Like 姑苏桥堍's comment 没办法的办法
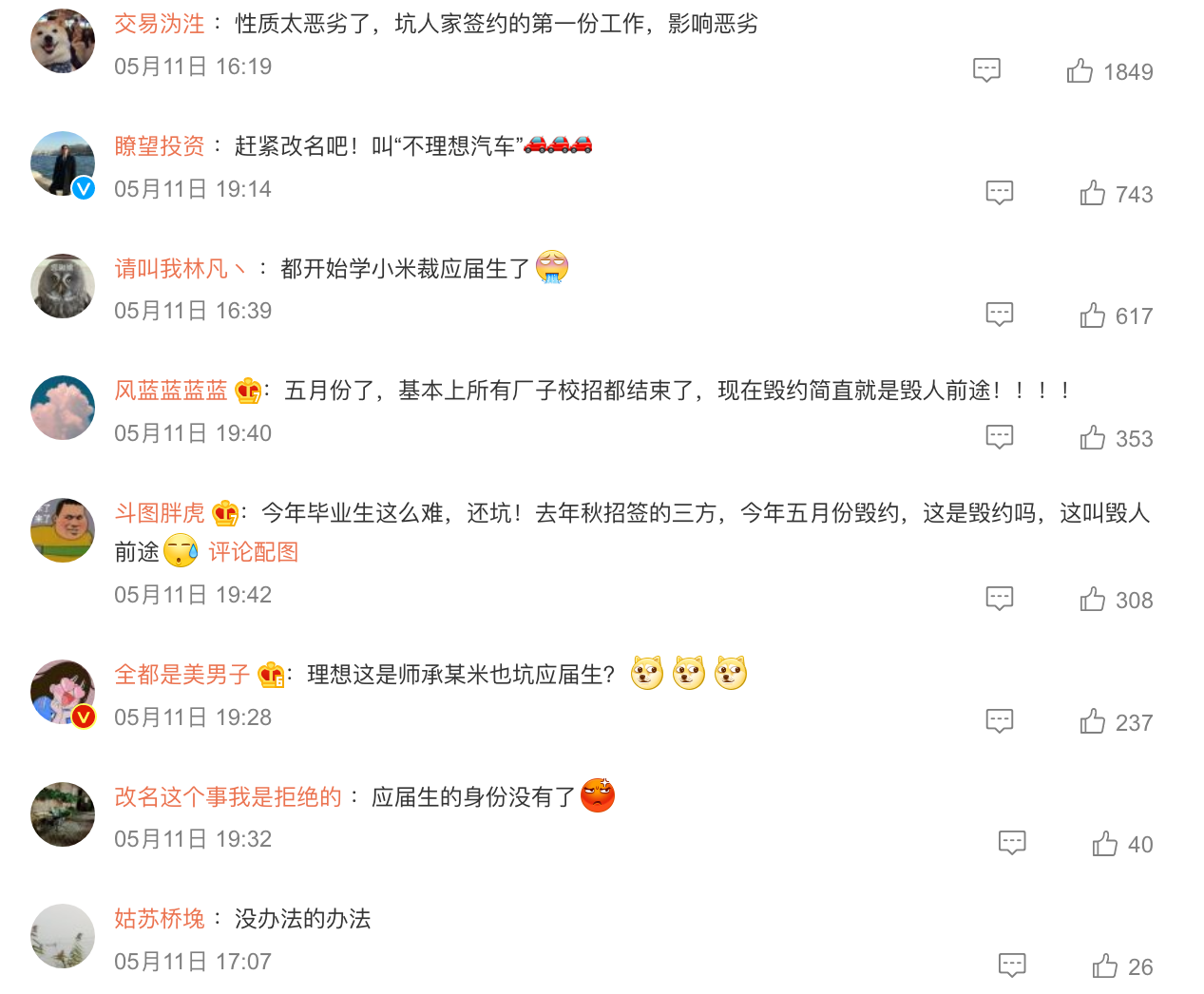Viewport: 1204px width, 994px height. coord(1104,966)
